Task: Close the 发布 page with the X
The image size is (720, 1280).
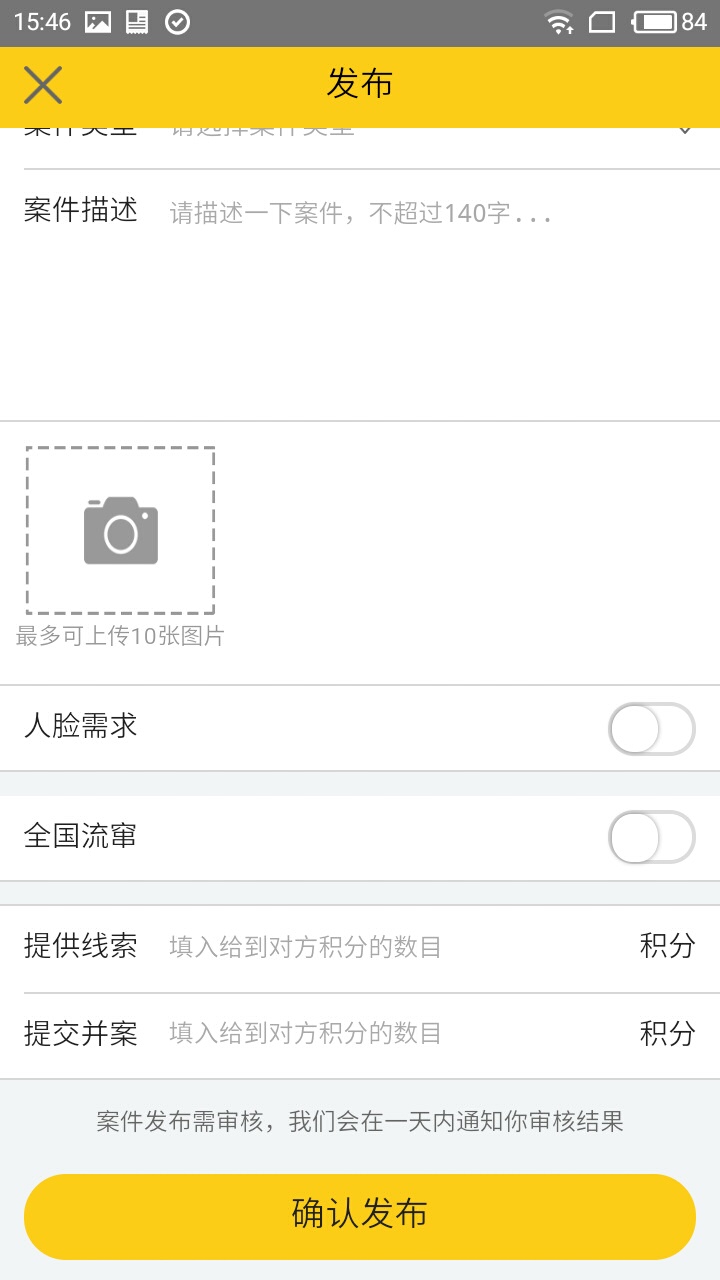Action: (43, 85)
